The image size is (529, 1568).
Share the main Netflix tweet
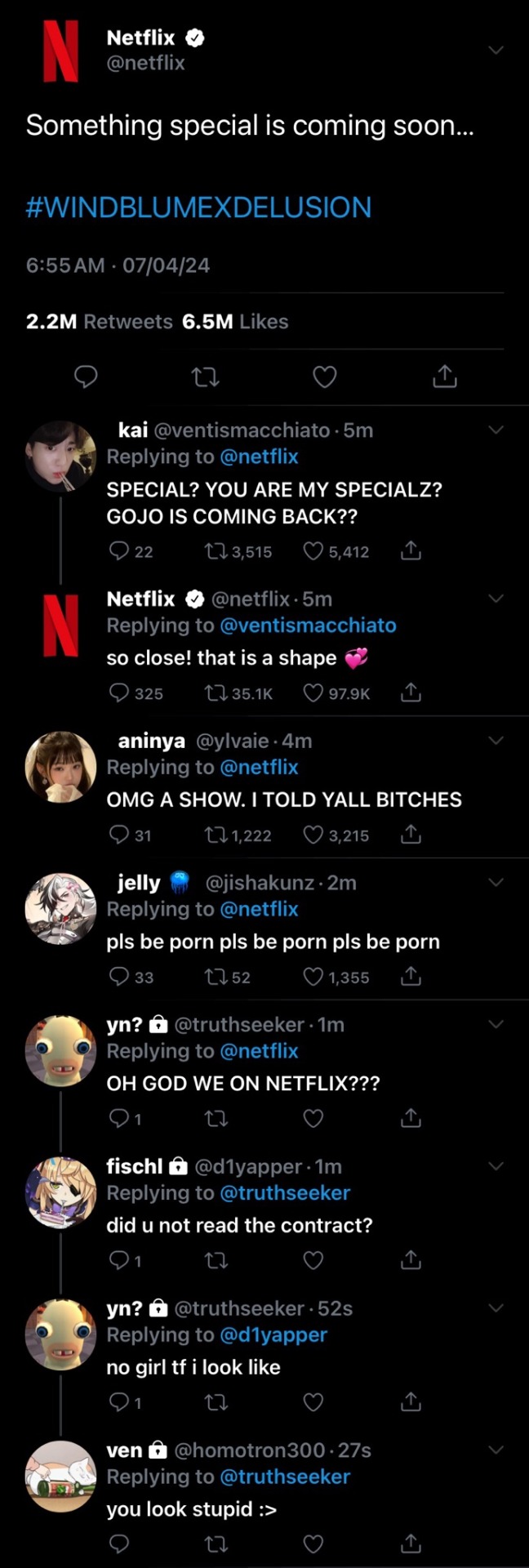(444, 376)
